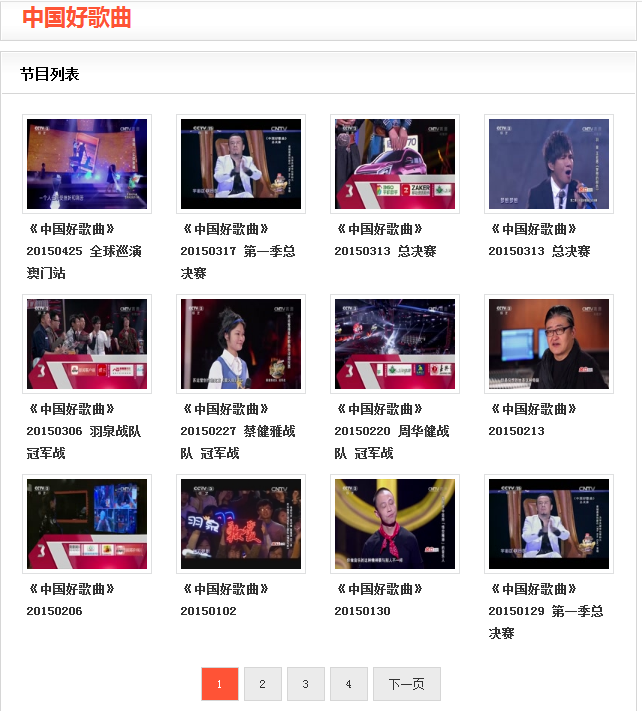
Task: Open the 20150306 羽泉战队冠军战 episode
Action: [x=87, y=344]
